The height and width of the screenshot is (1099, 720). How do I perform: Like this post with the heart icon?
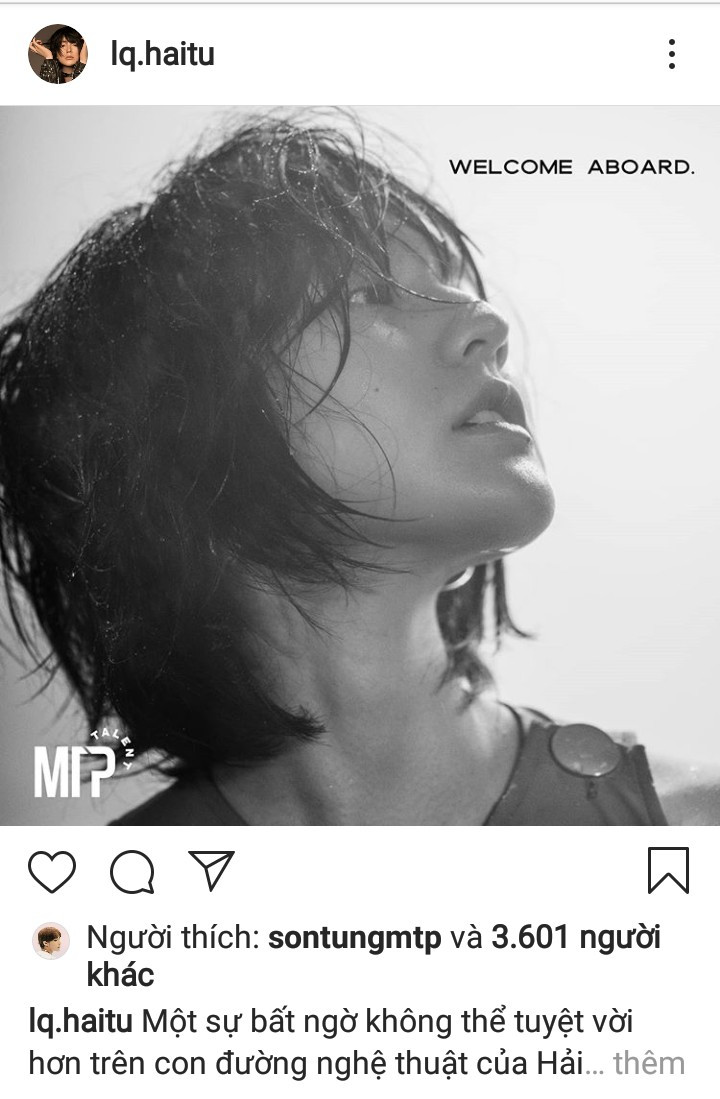[52, 871]
